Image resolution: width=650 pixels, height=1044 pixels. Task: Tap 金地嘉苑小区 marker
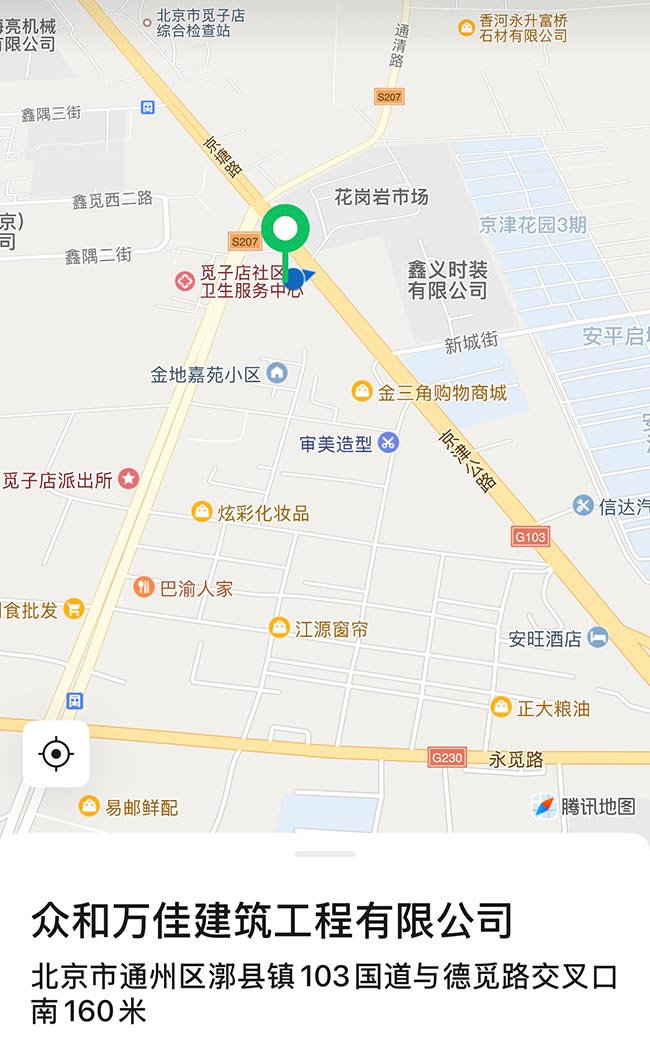277,374
